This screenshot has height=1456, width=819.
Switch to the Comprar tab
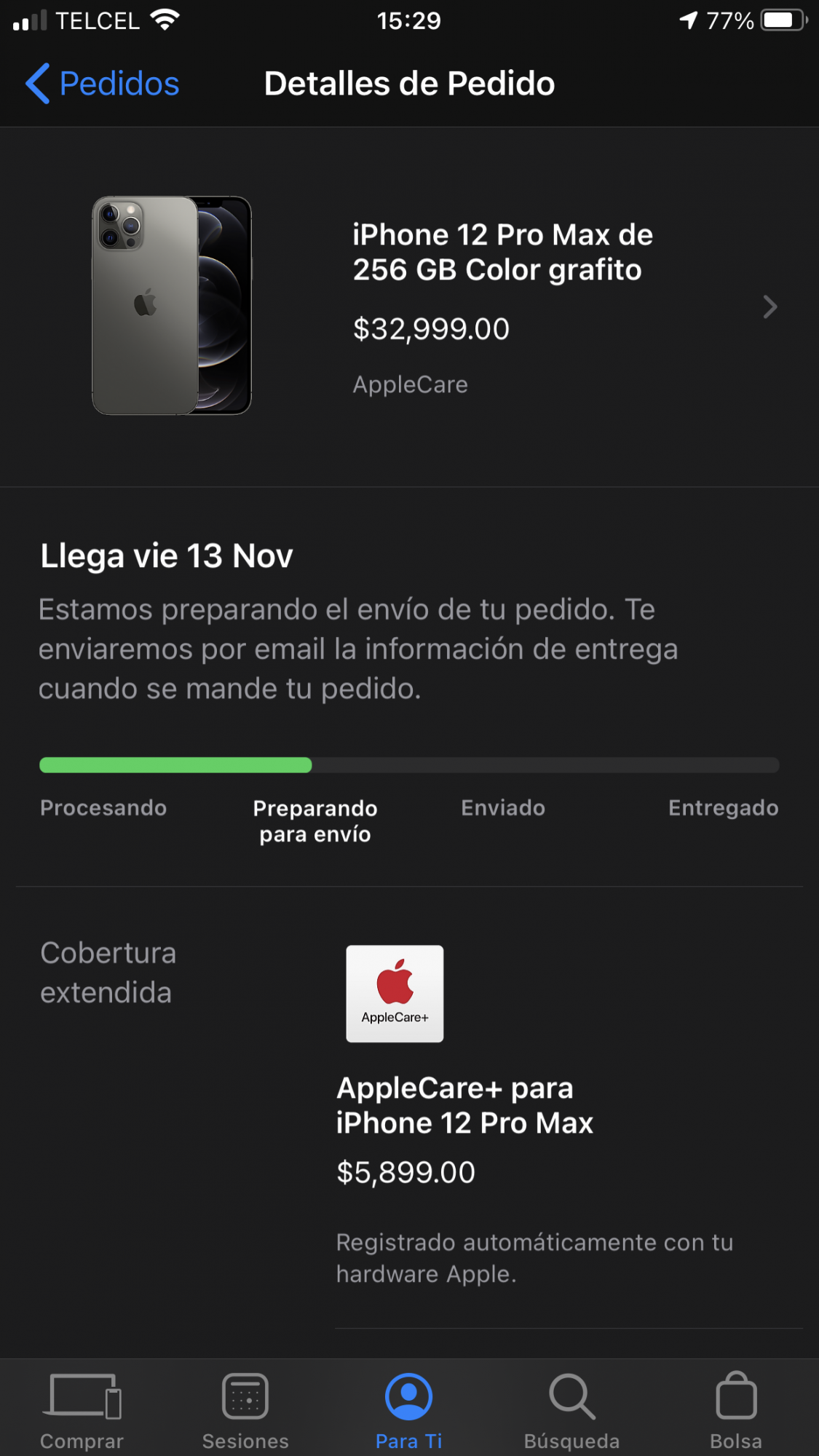(82, 1409)
